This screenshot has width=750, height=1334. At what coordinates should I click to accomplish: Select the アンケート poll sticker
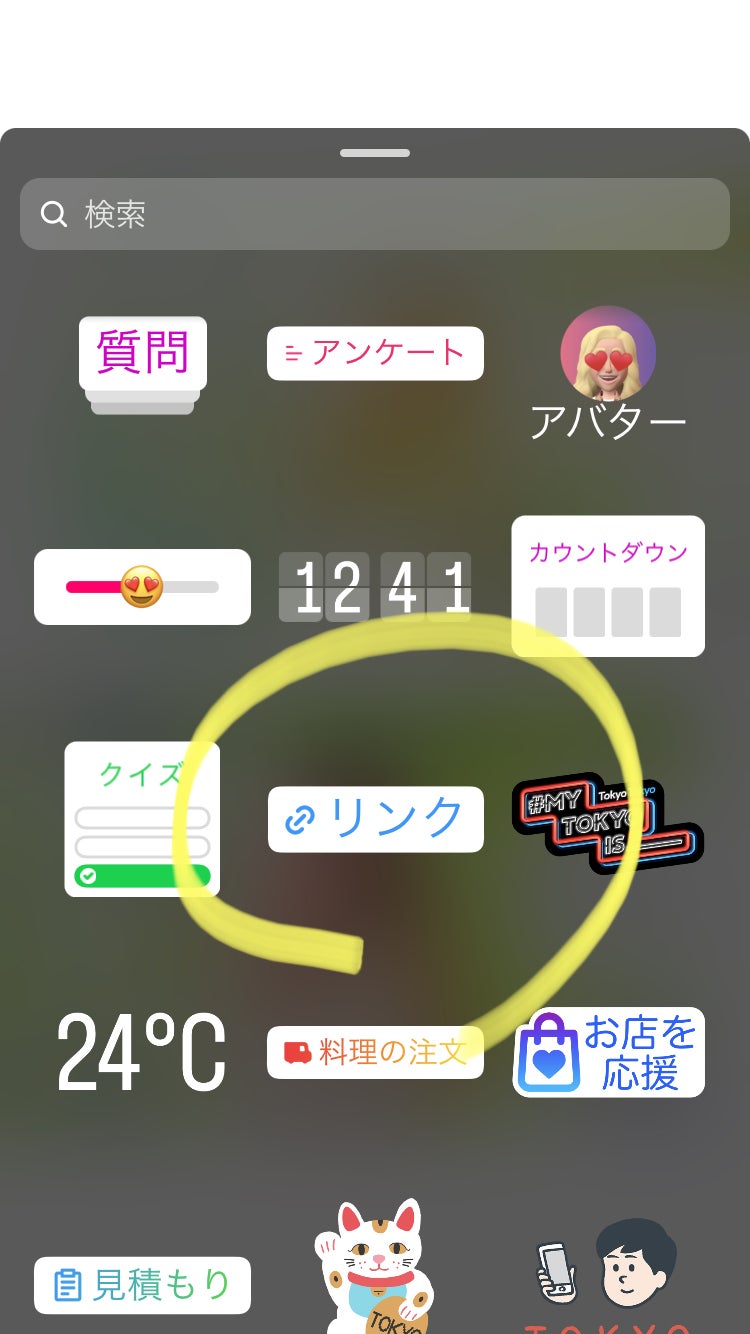(375, 353)
